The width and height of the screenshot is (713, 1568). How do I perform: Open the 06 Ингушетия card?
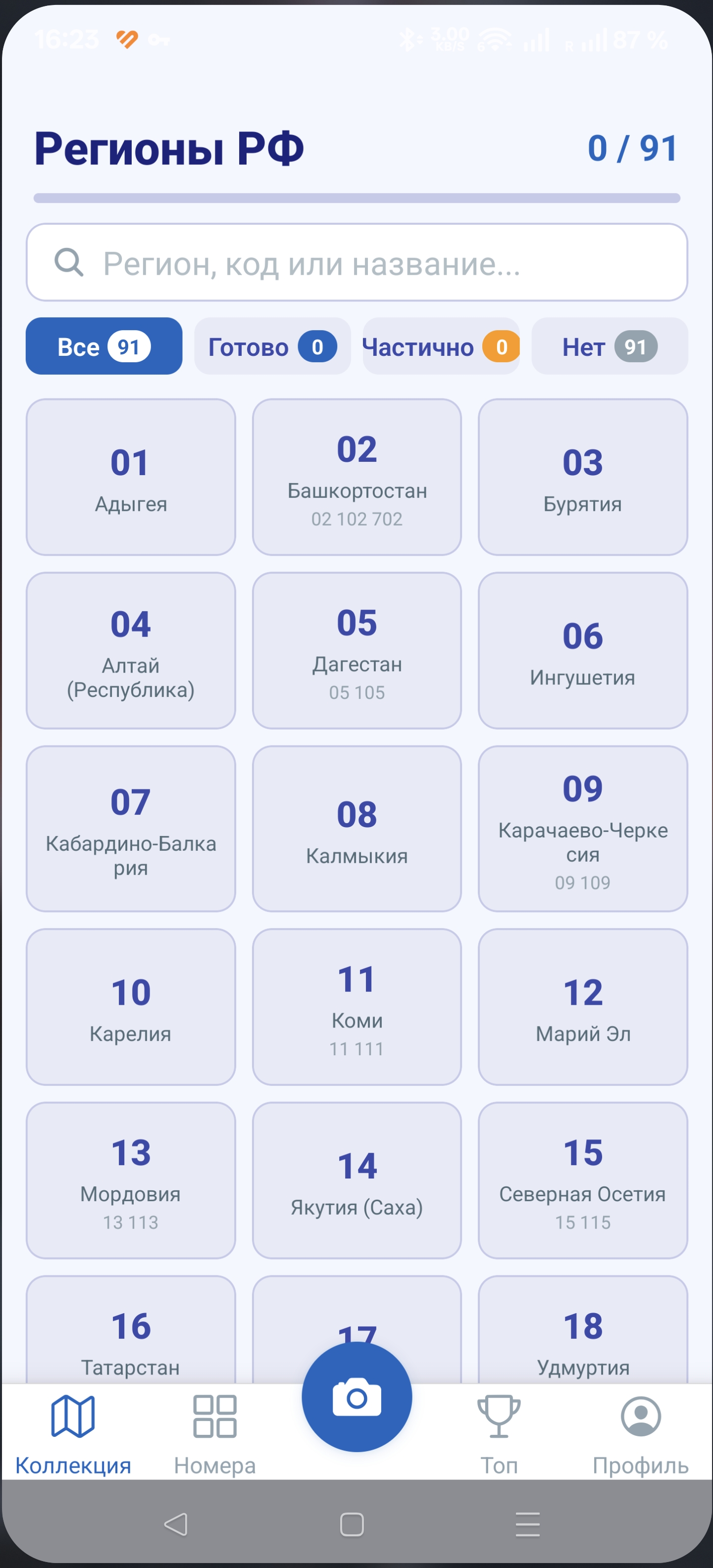583,651
